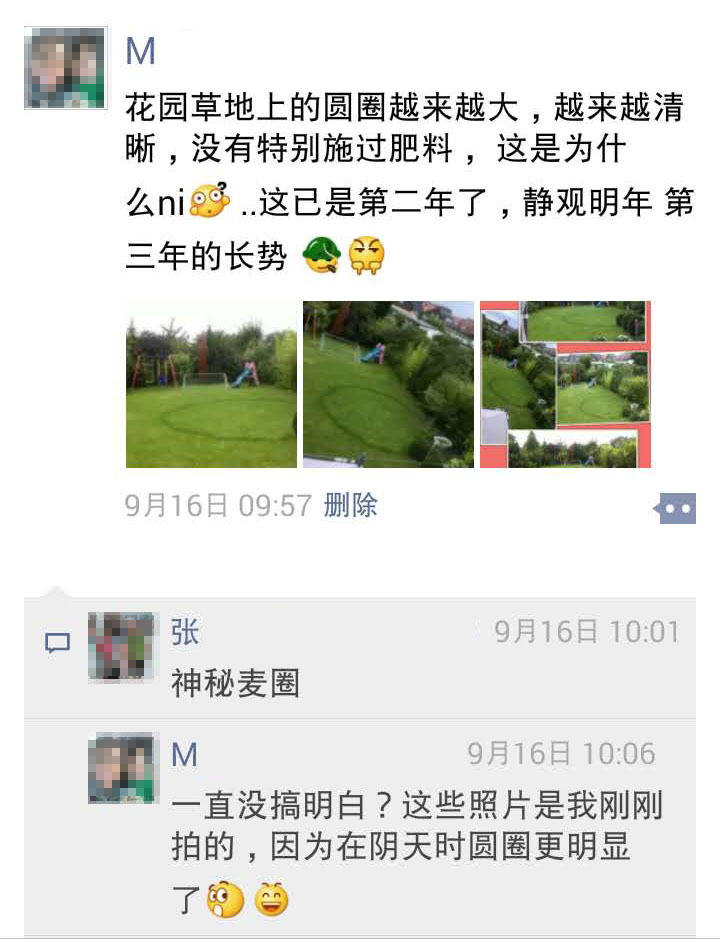
Task: Open M's profile avatar on the post
Action: [65, 68]
